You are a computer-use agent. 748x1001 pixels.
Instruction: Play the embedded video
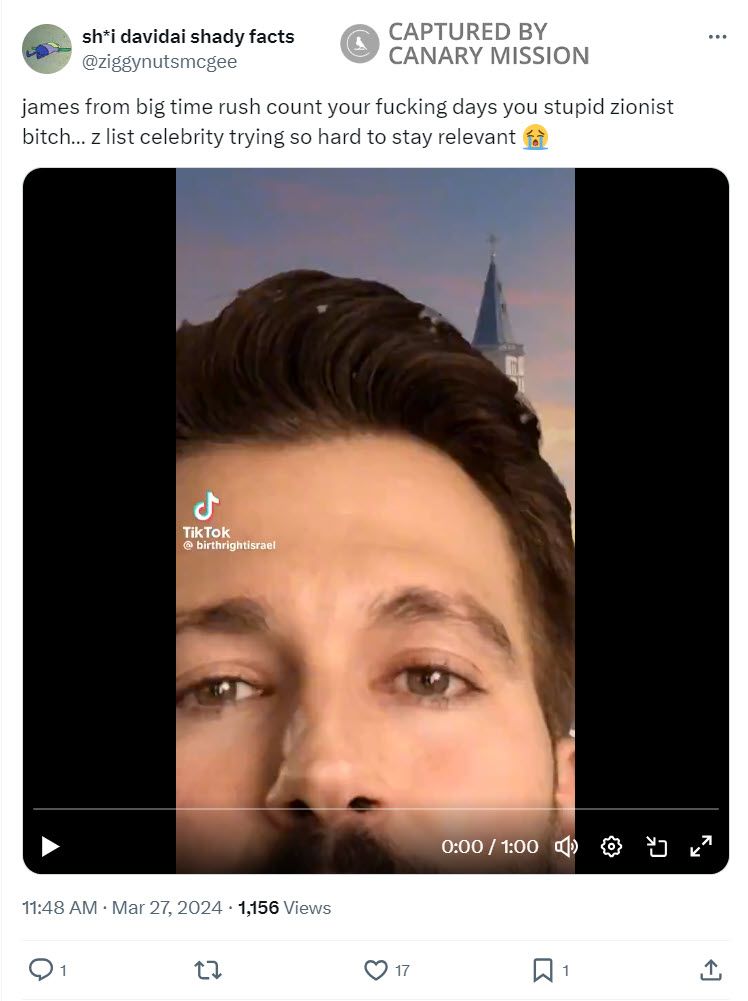click(x=51, y=847)
